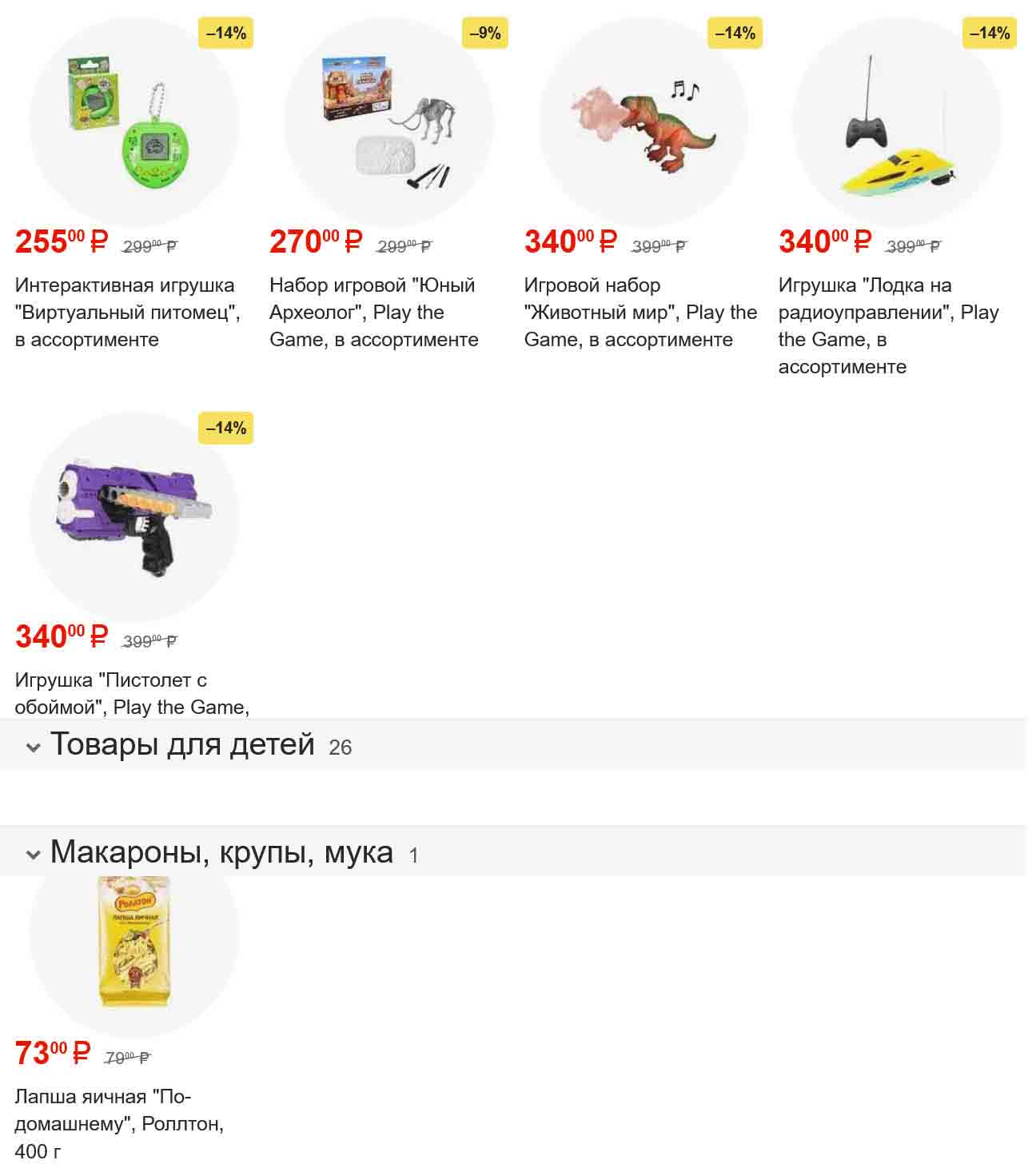The height and width of the screenshot is (1176, 1036).
Task: Open the "Лодка на радиоуправлении" toy card
Action: [897, 122]
